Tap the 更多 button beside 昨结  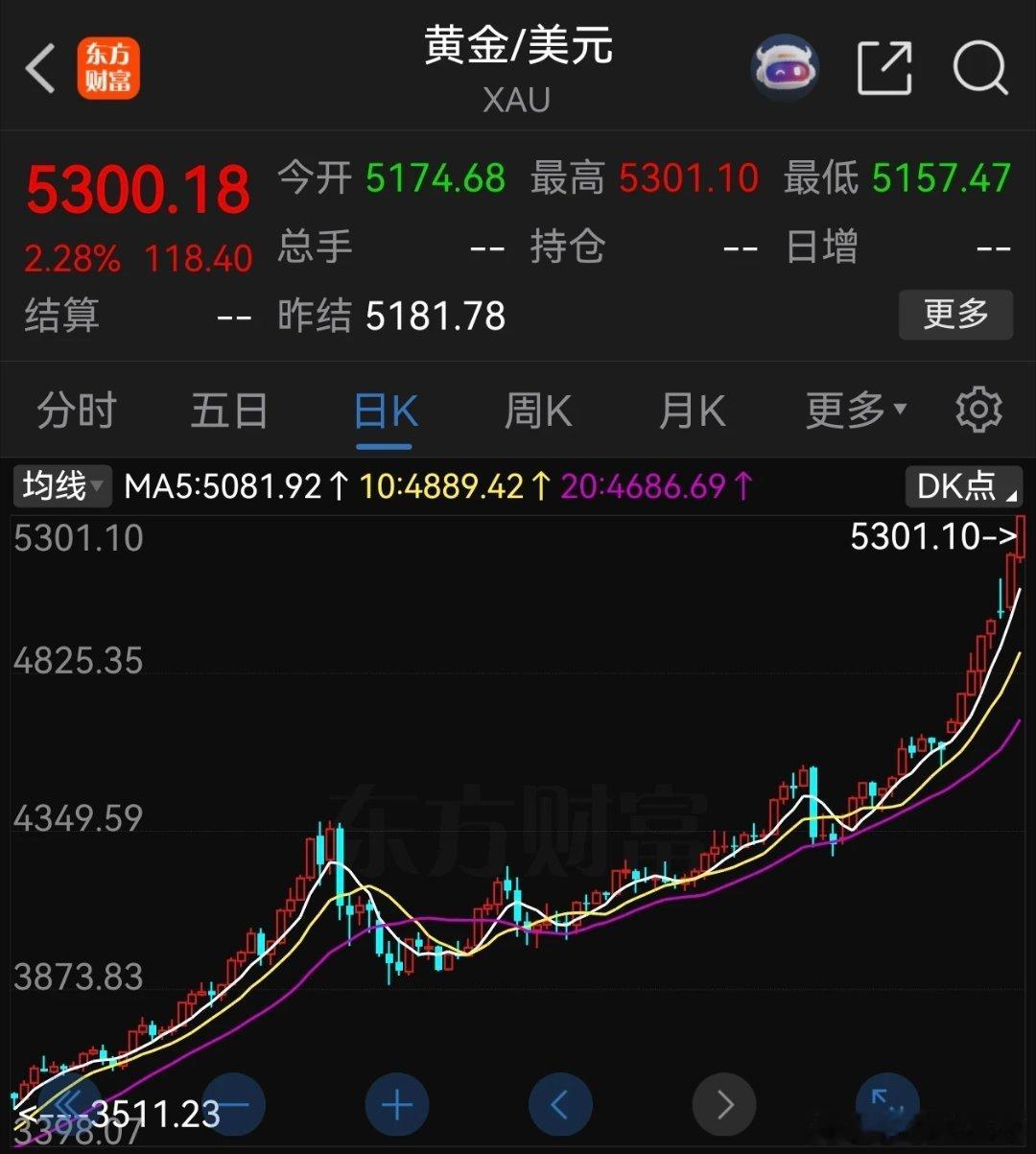955,314
